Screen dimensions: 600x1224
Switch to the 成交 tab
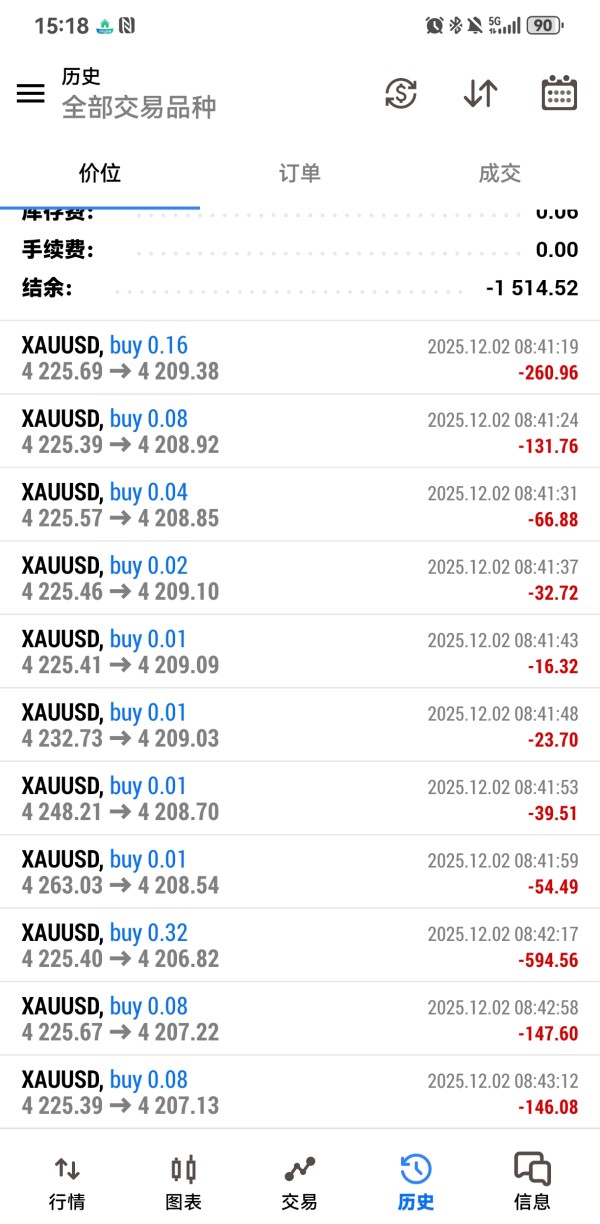click(x=499, y=173)
